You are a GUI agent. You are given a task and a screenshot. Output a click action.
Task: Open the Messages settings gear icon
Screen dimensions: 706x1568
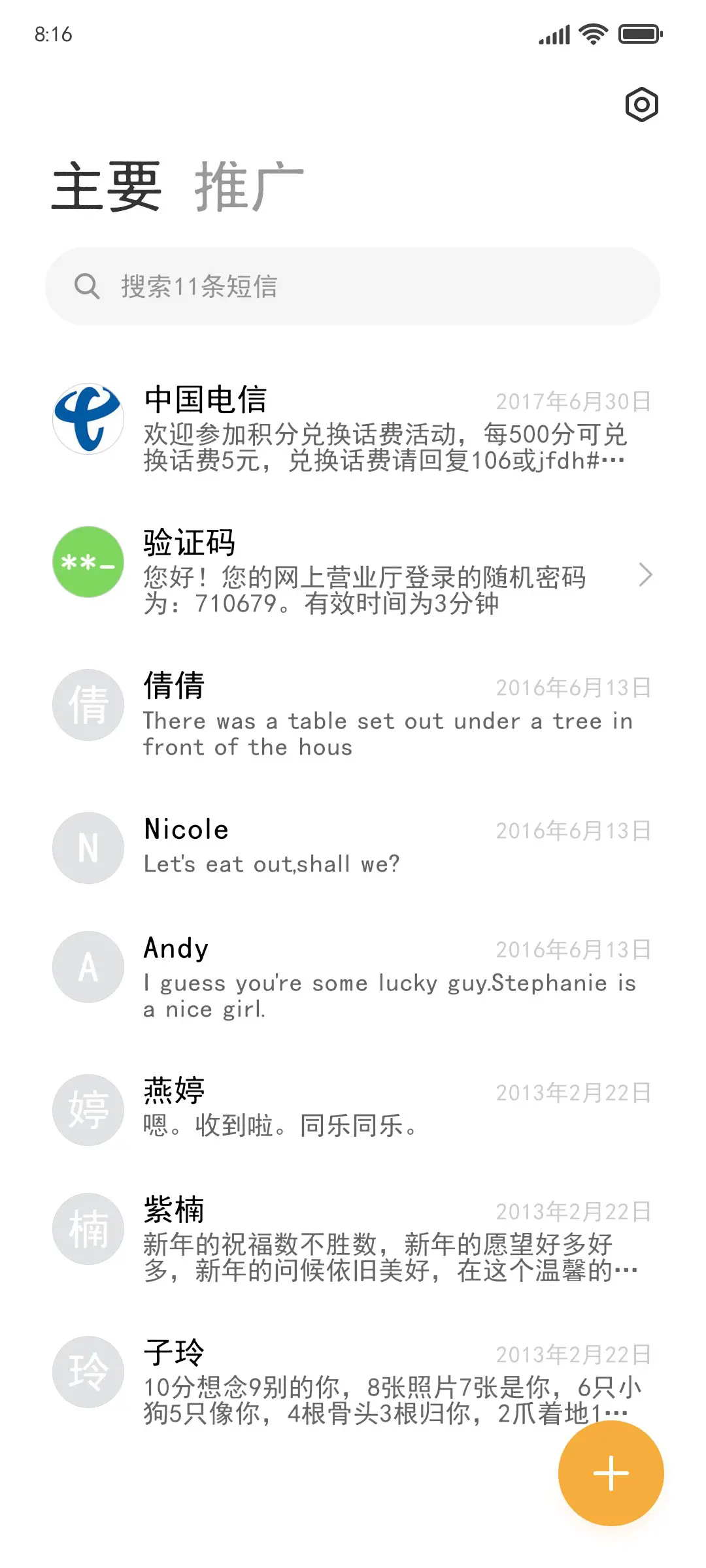click(x=641, y=105)
